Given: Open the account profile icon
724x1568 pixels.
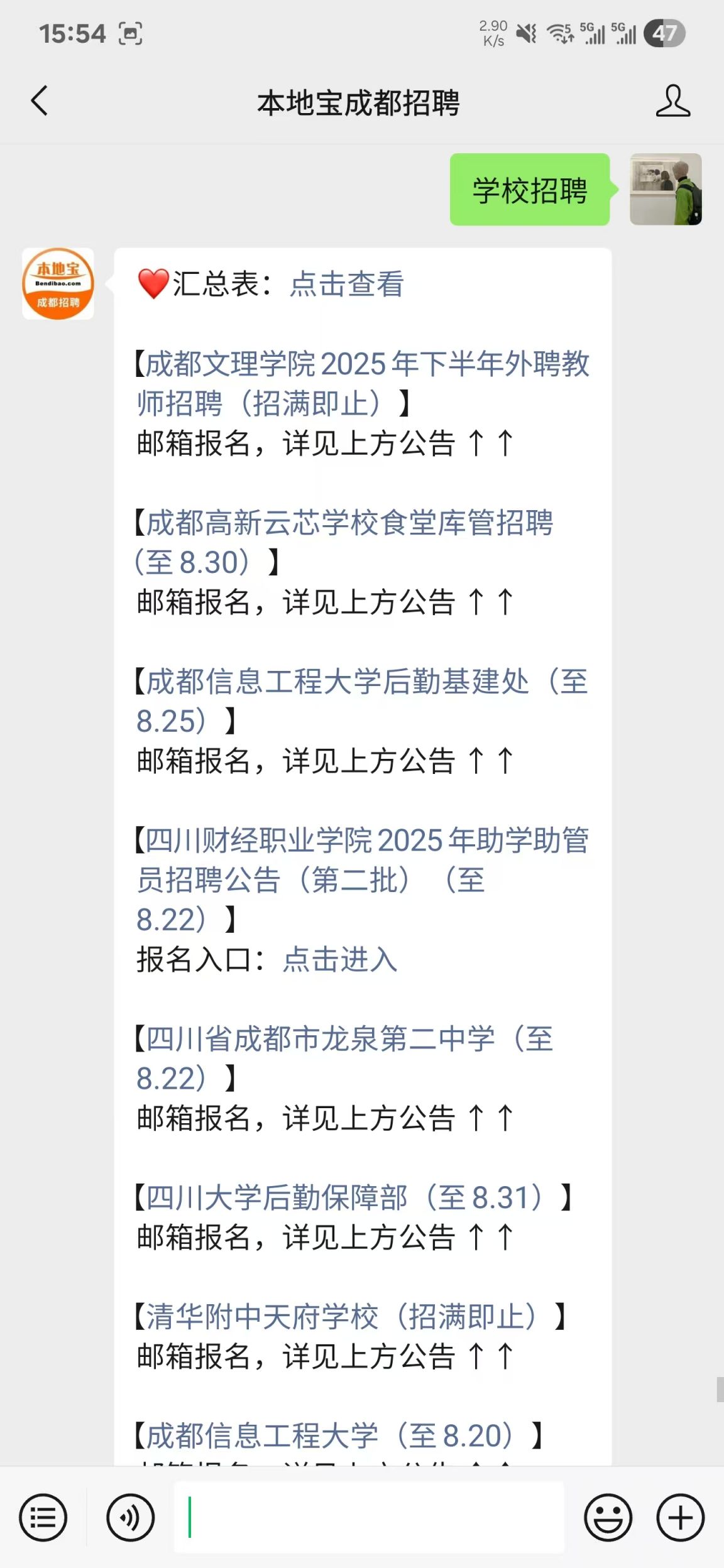Looking at the screenshot, I should [x=673, y=101].
